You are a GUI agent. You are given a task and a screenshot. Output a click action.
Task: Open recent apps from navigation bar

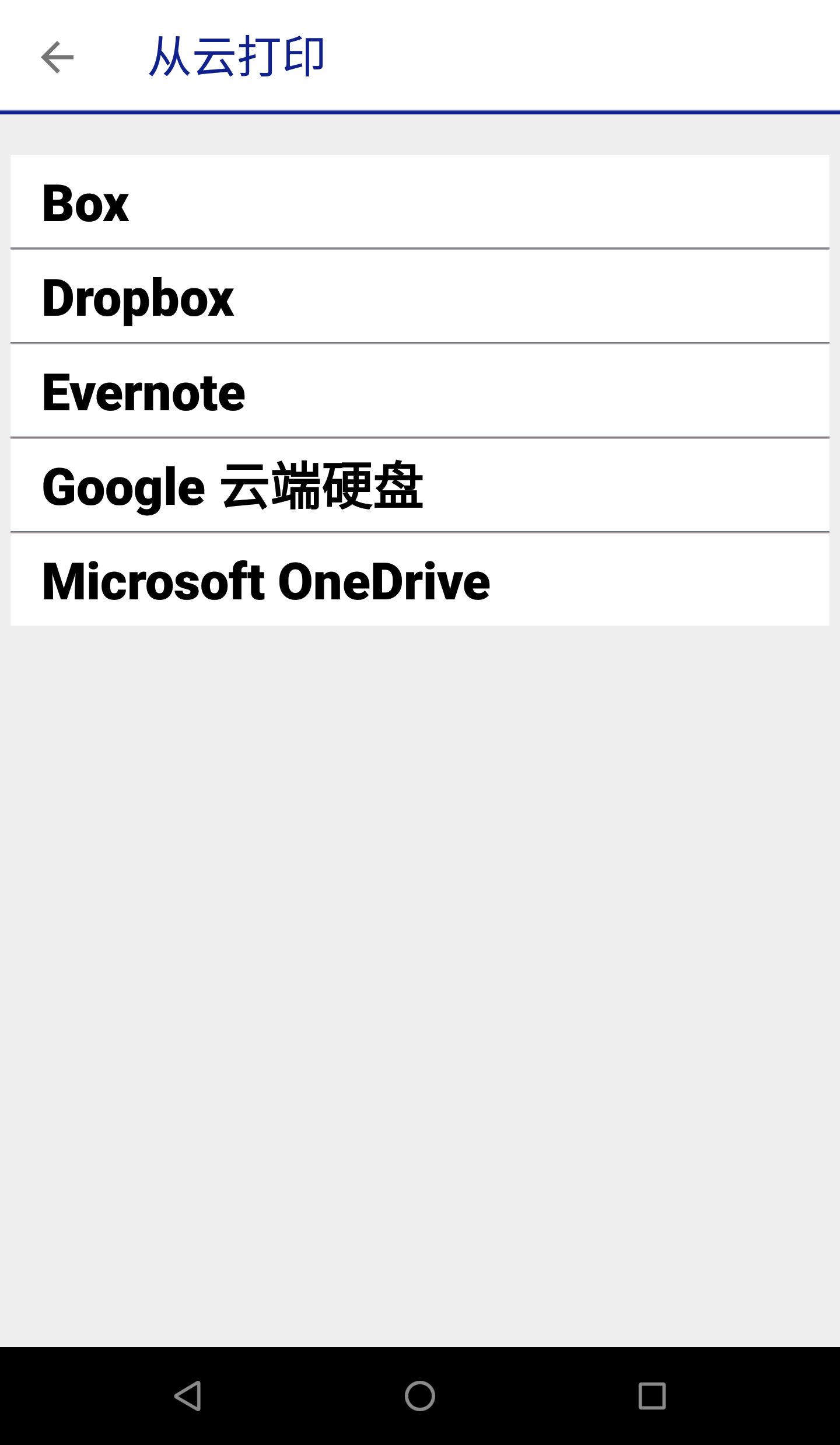pyautogui.click(x=652, y=1396)
